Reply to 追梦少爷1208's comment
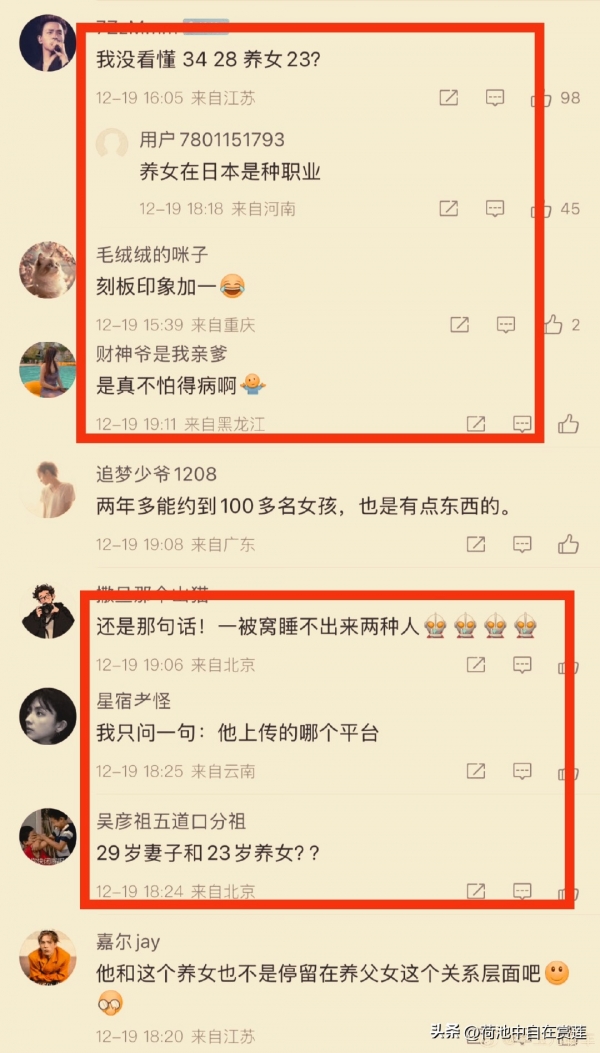This screenshot has height=1053, width=600. [x=522, y=544]
